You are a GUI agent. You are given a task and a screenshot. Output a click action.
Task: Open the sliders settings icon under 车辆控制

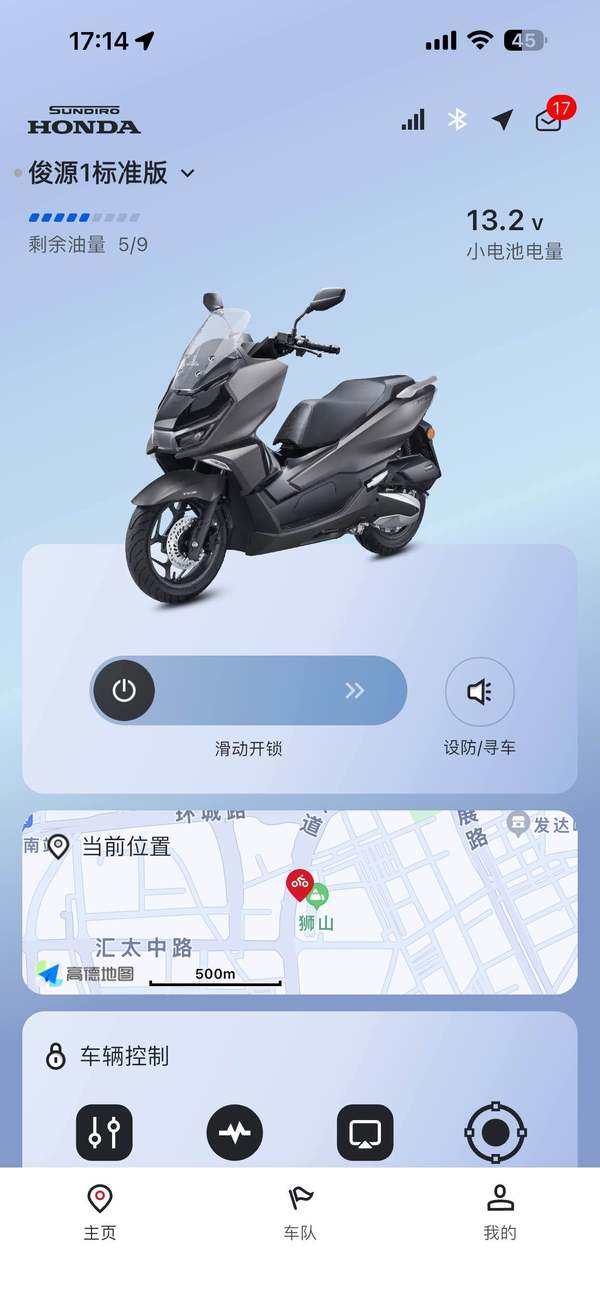[x=104, y=1132]
